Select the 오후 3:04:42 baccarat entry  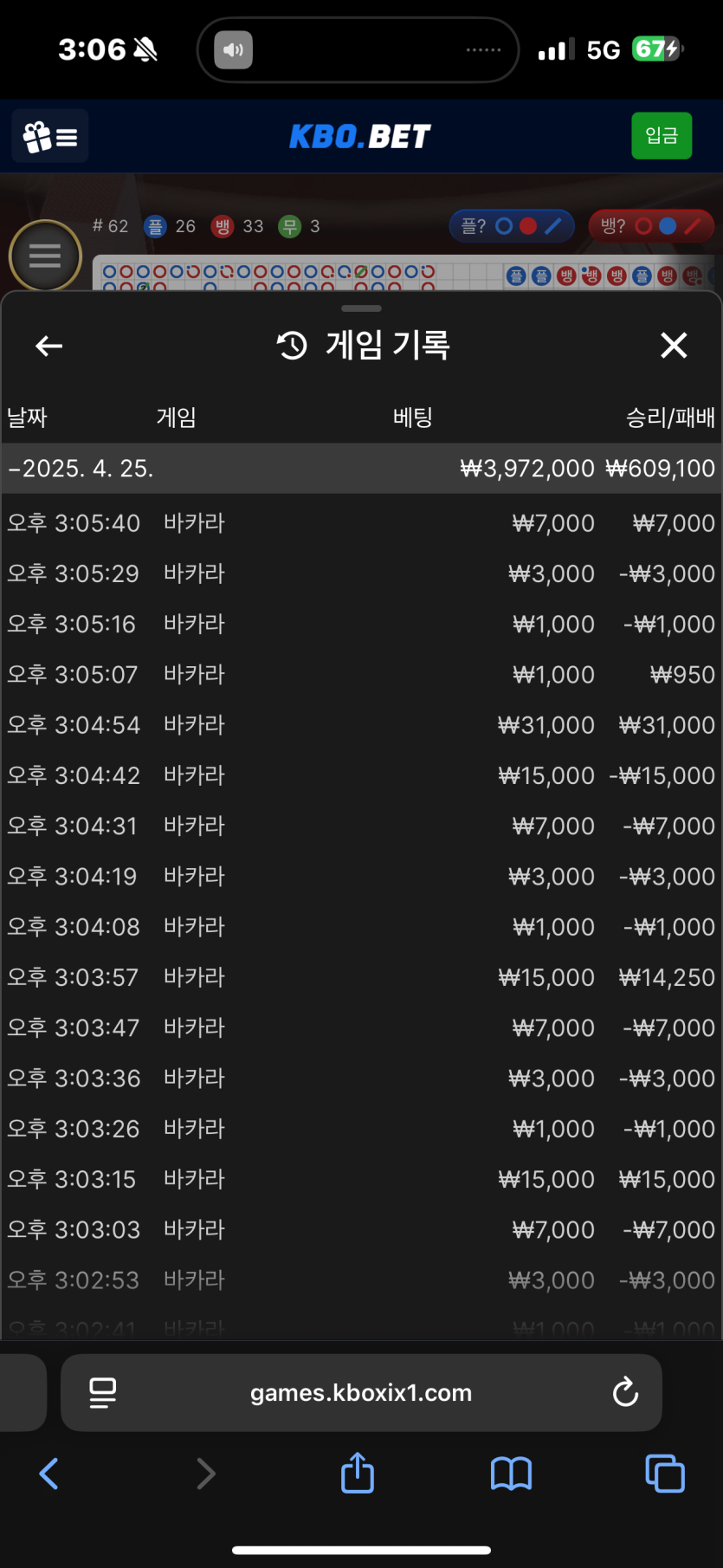tap(362, 775)
